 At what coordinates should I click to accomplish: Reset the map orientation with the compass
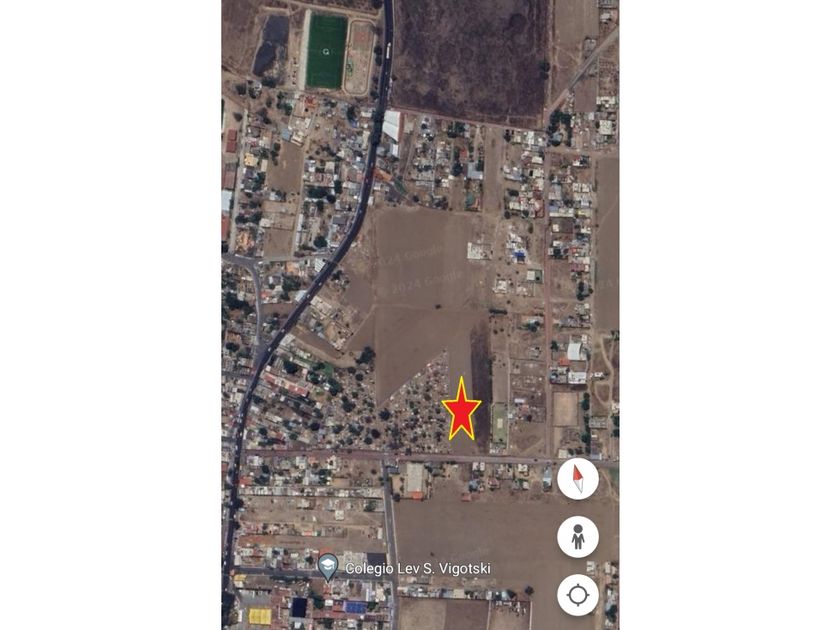(x=578, y=479)
